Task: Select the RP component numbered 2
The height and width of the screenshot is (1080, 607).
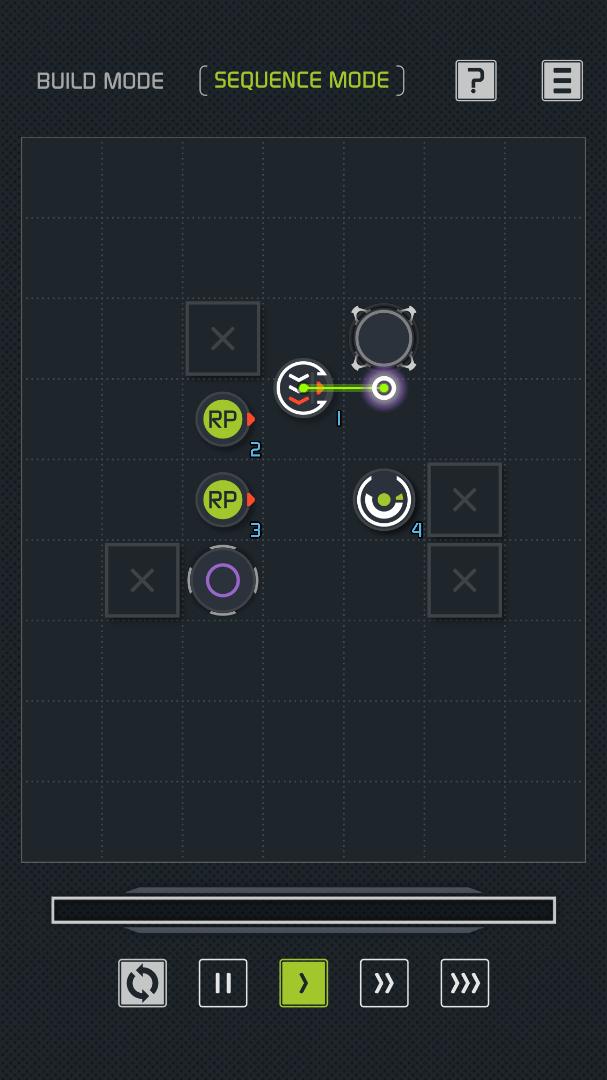Action: click(x=223, y=419)
